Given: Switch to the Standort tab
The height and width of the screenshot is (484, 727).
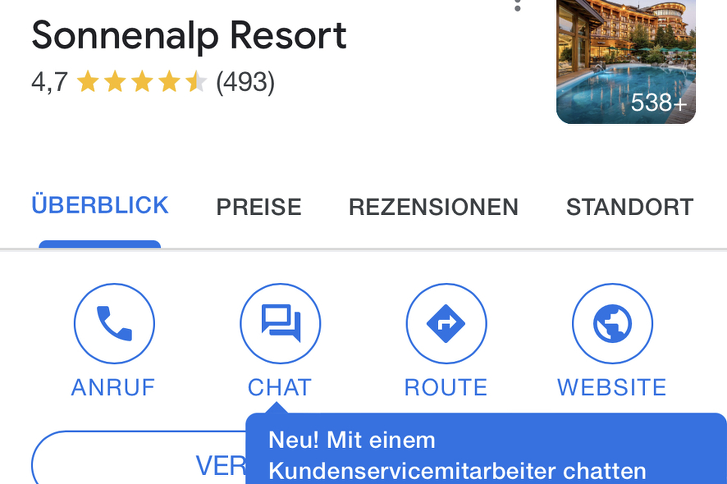Looking at the screenshot, I should pyautogui.click(x=629, y=207).
